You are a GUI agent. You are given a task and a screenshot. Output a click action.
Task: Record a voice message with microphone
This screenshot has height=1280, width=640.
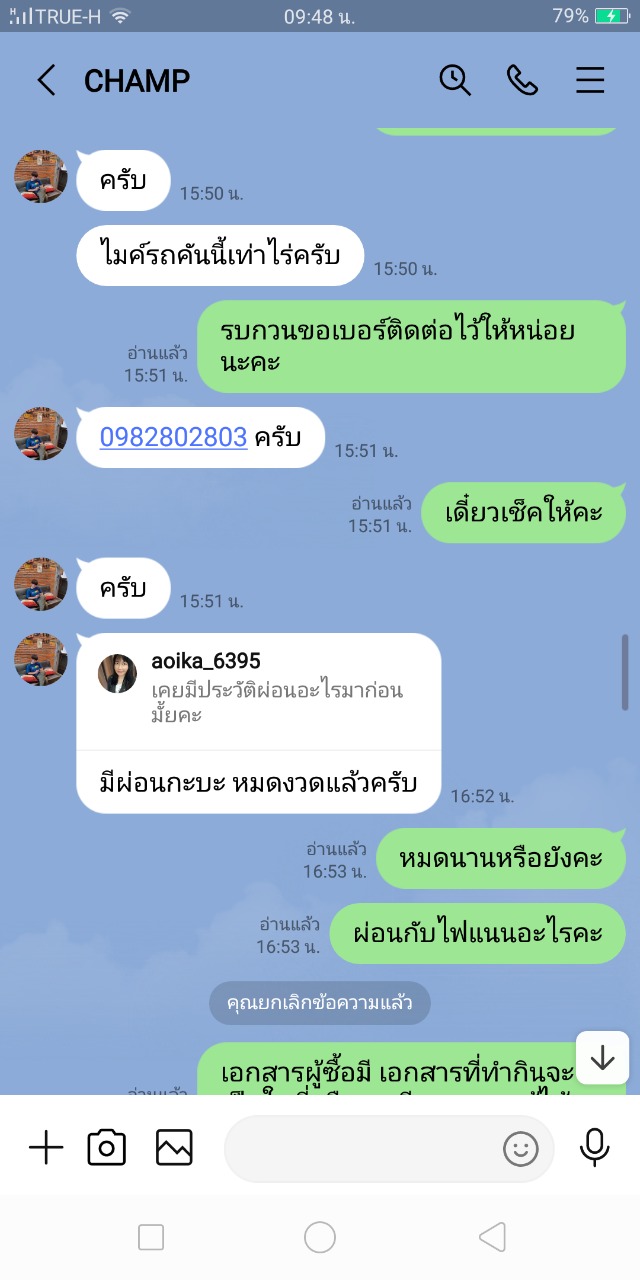(x=595, y=1148)
